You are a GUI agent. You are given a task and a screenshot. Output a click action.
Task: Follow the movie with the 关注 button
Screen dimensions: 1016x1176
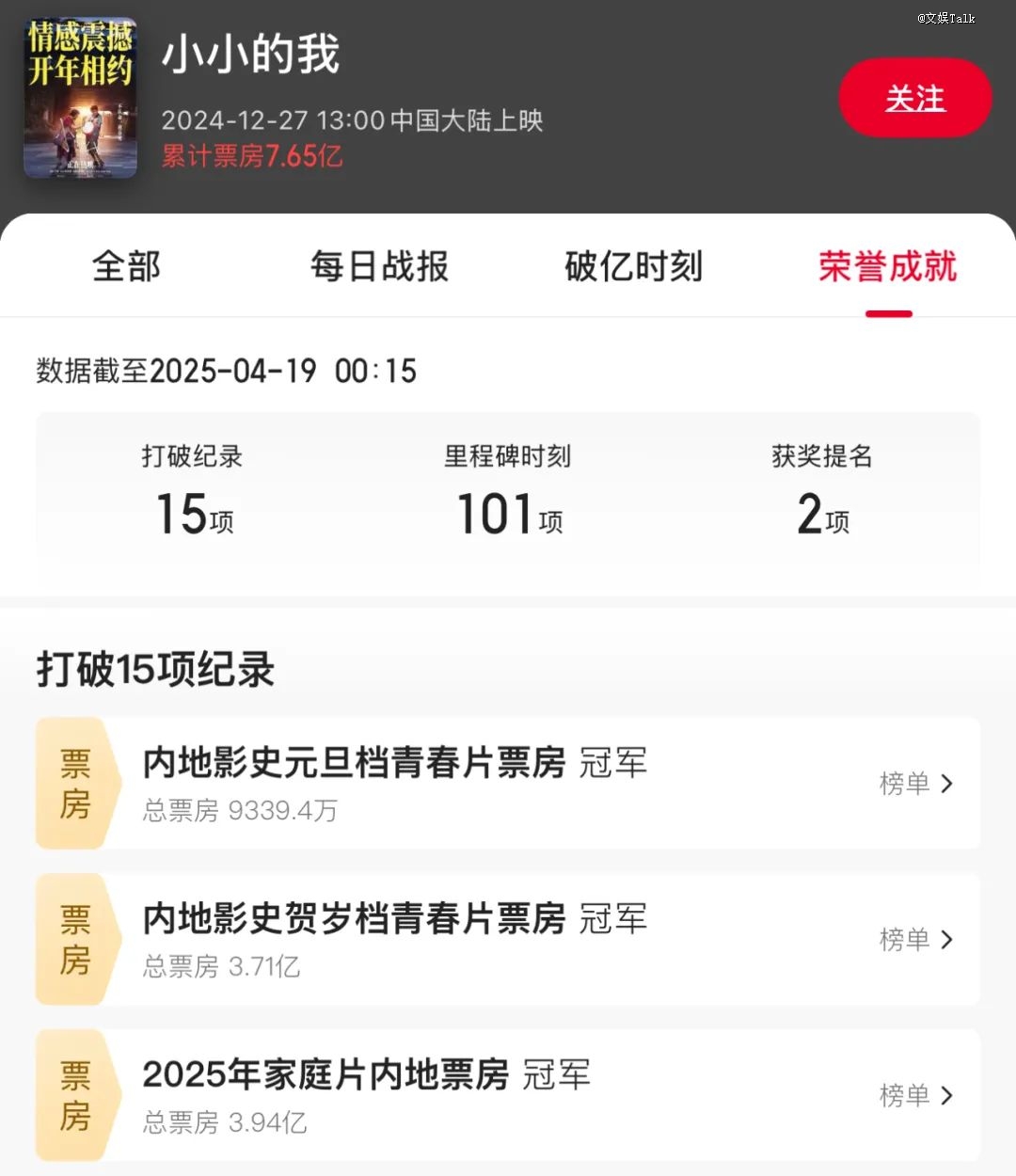[x=914, y=98]
